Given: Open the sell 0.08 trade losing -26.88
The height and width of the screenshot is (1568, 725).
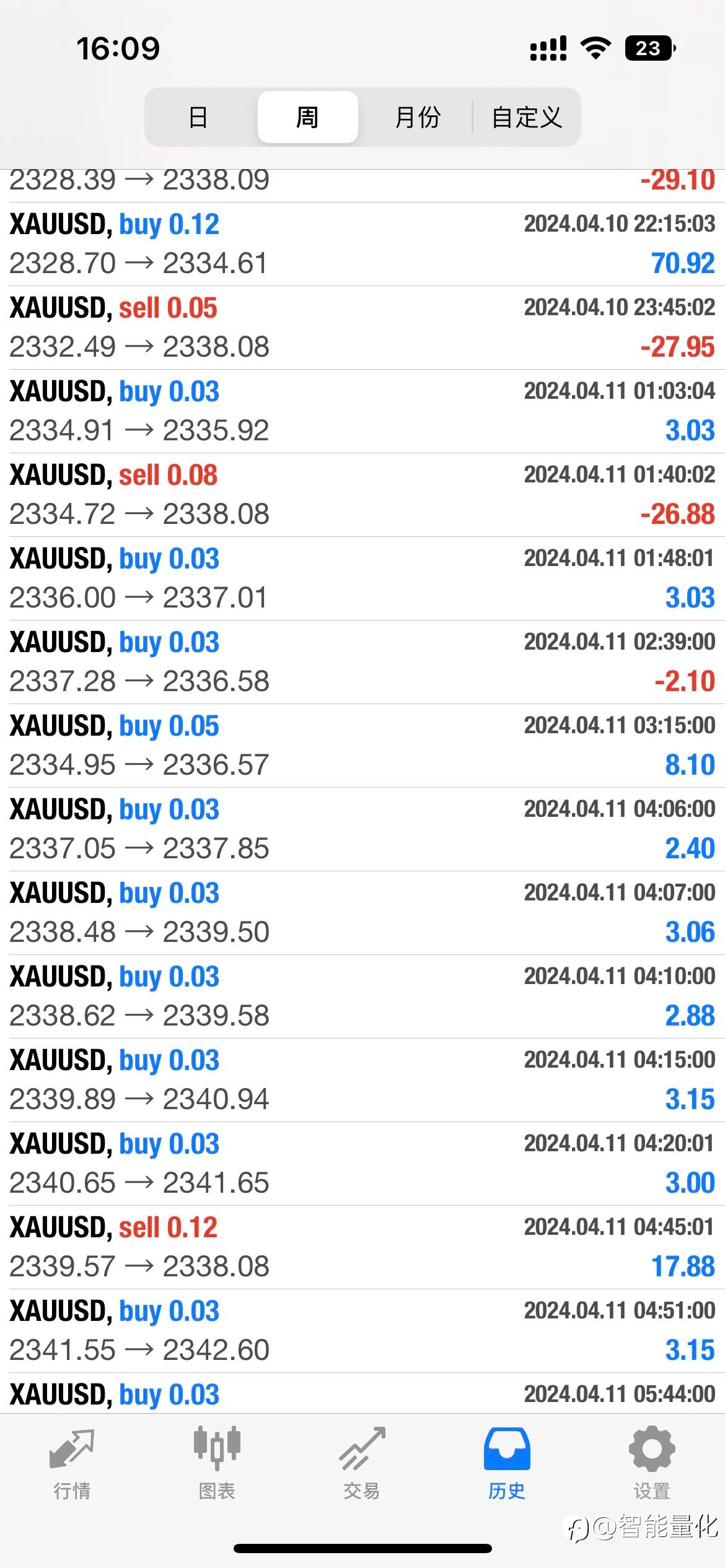Looking at the screenshot, I should 362,495.
